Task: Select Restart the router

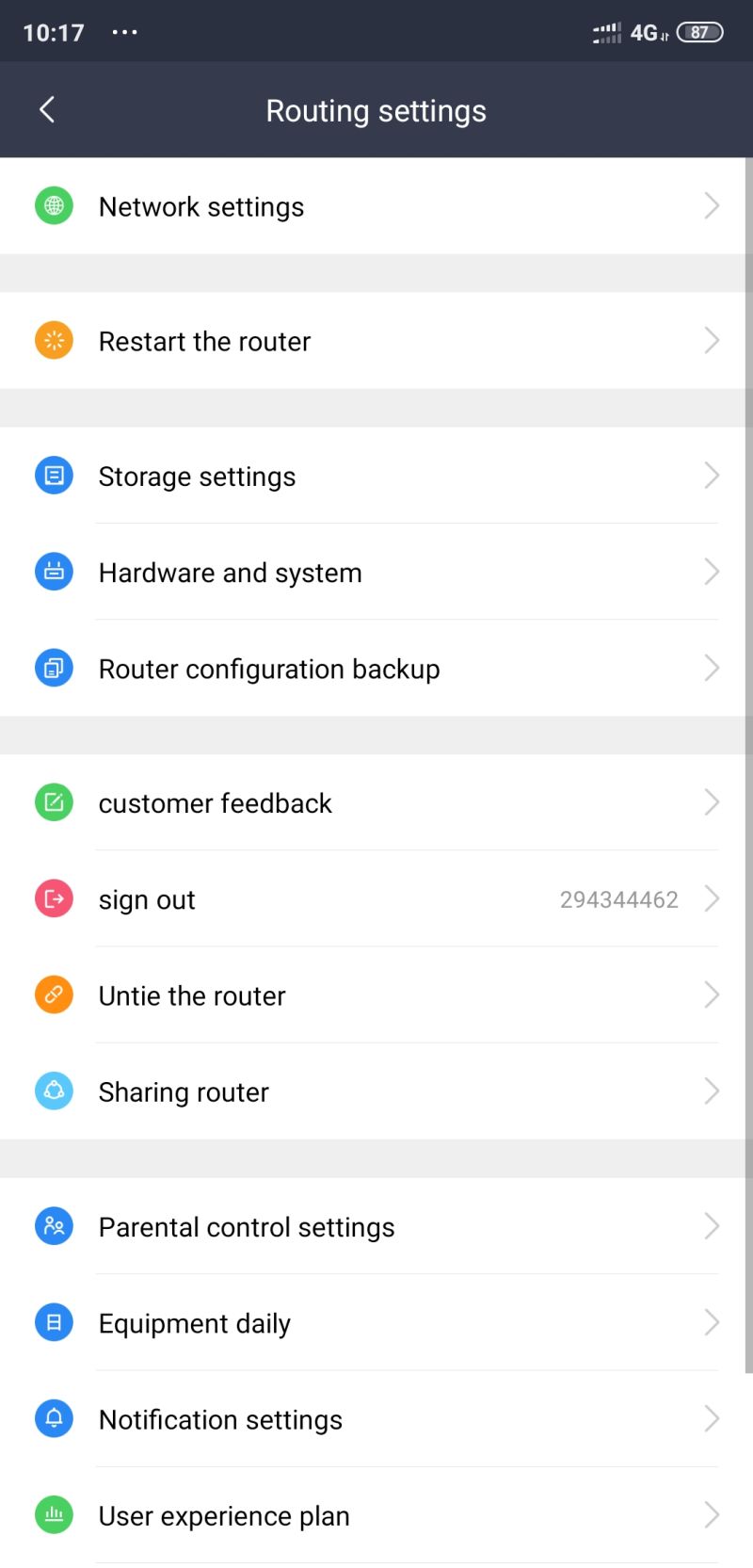Action: pos(376,341)
